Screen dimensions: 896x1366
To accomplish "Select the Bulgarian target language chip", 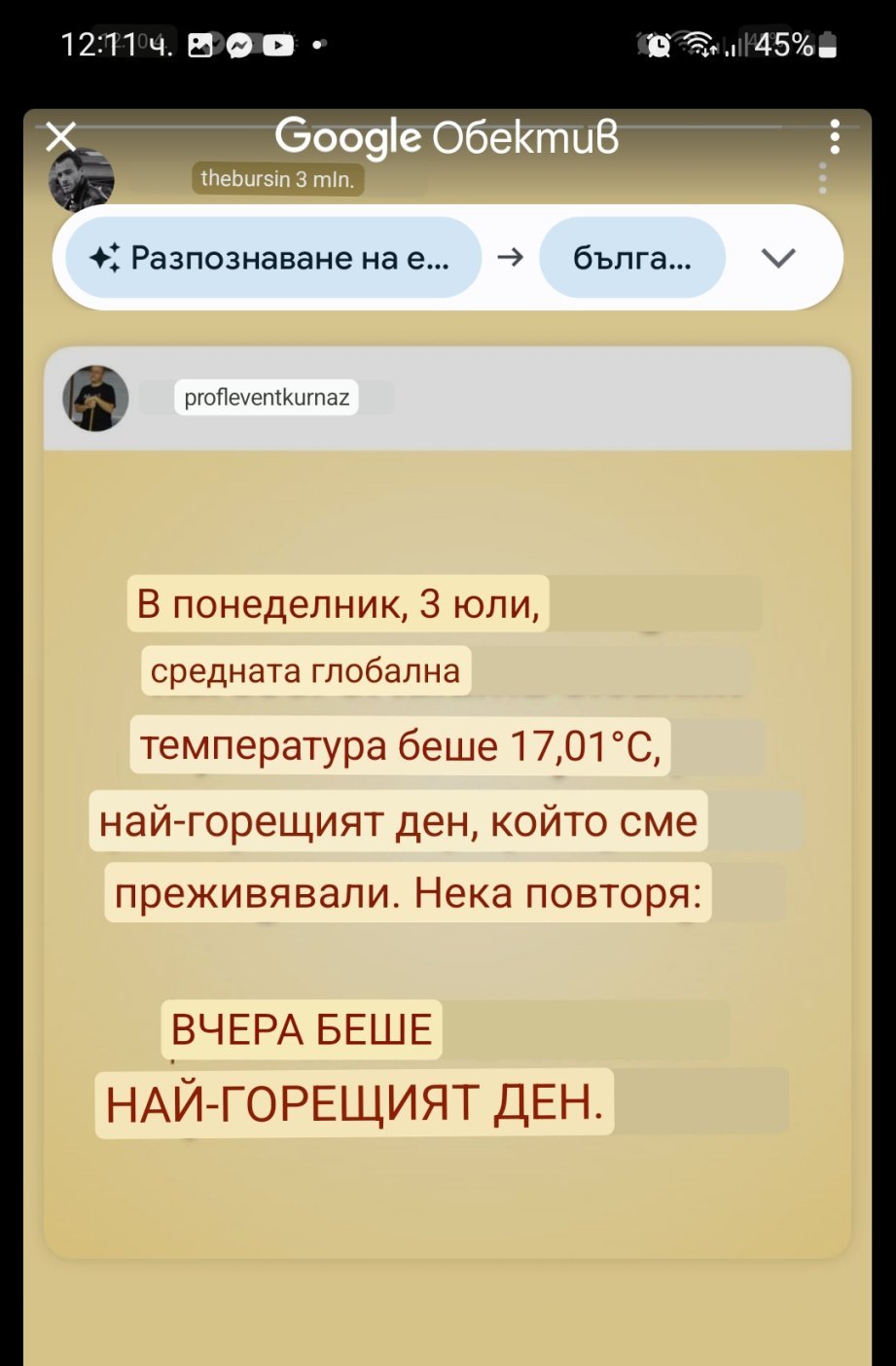I will click(x=632, y=257).
